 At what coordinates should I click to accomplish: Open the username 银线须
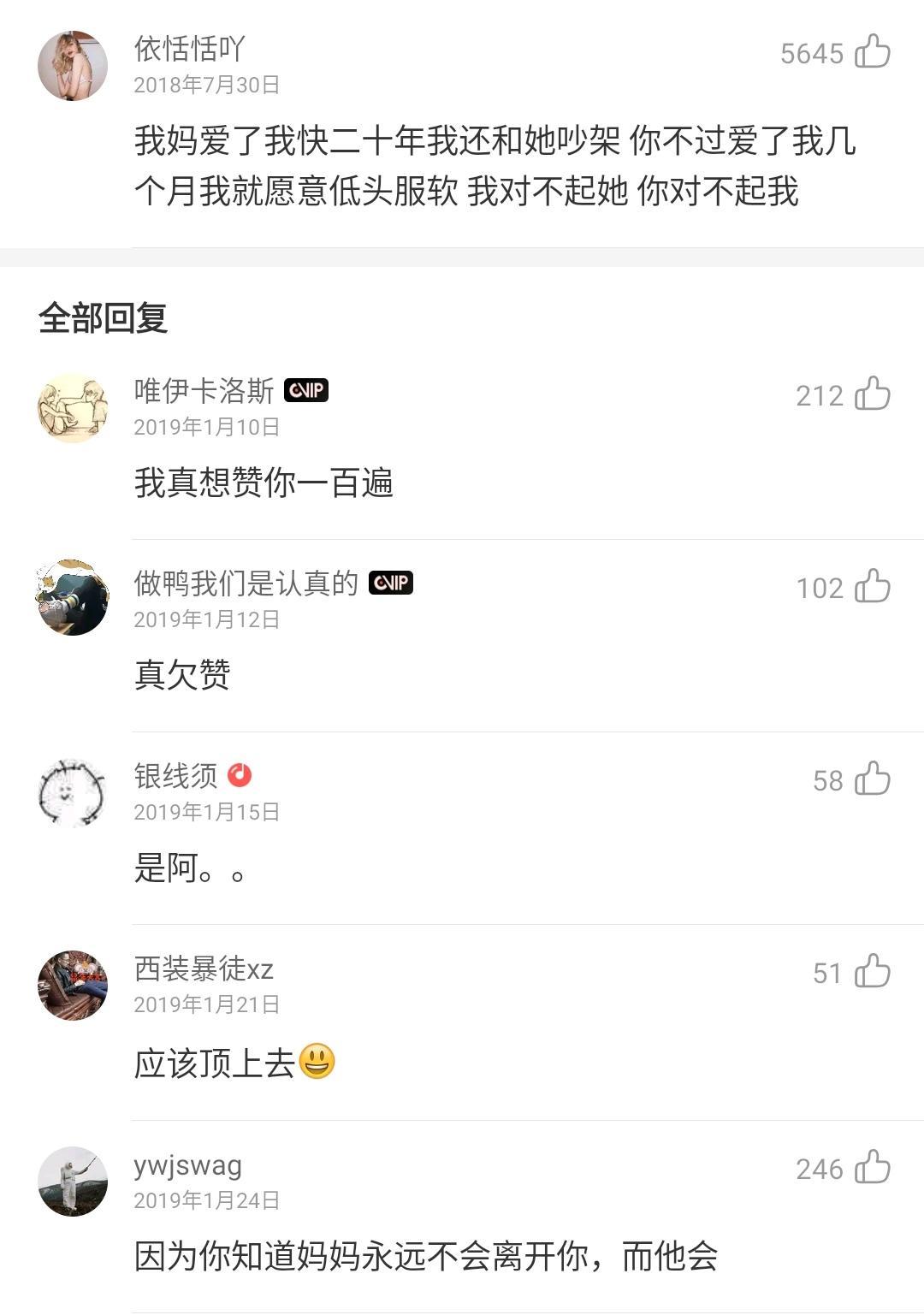pyautogui.click(x=175, y=776)
